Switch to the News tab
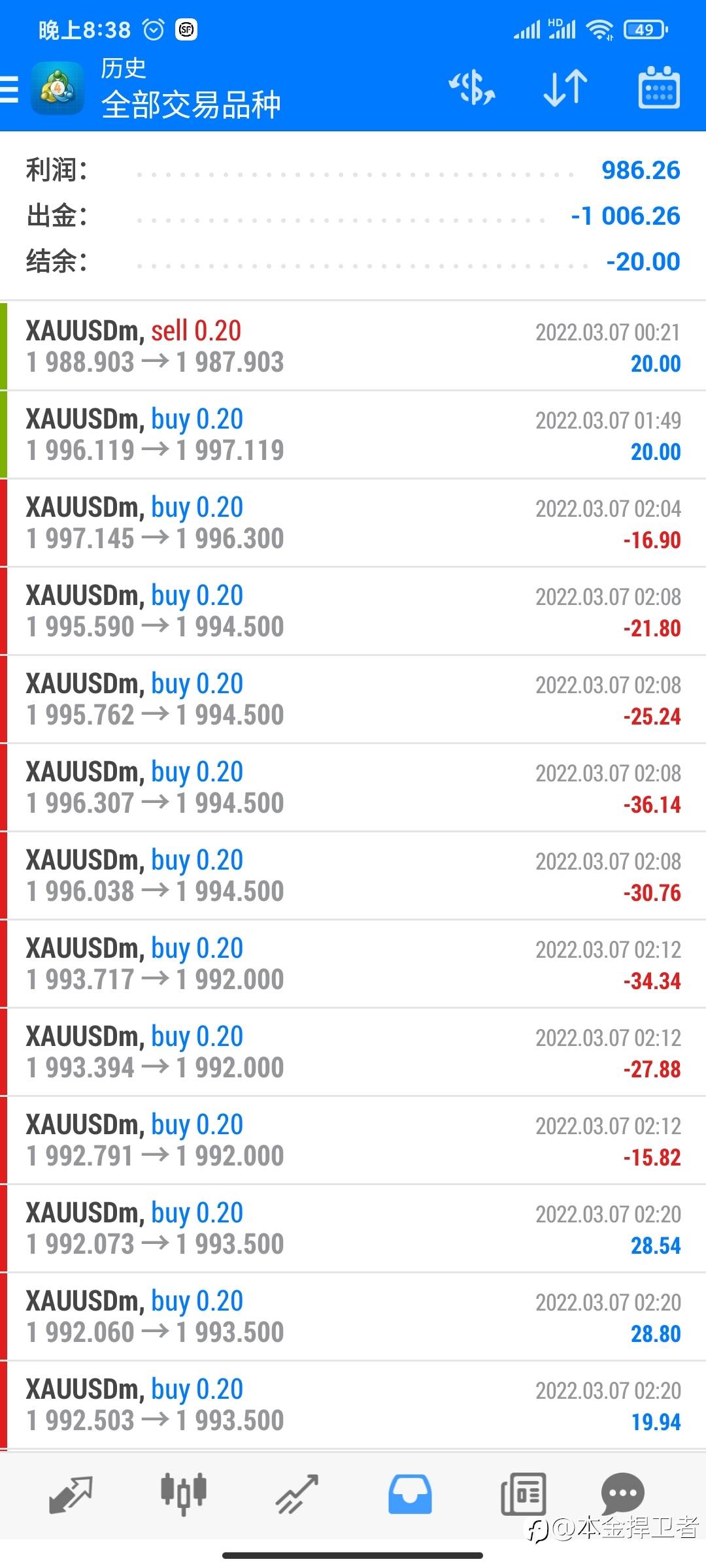The image size is (706, 1568). pos(523,1494)
